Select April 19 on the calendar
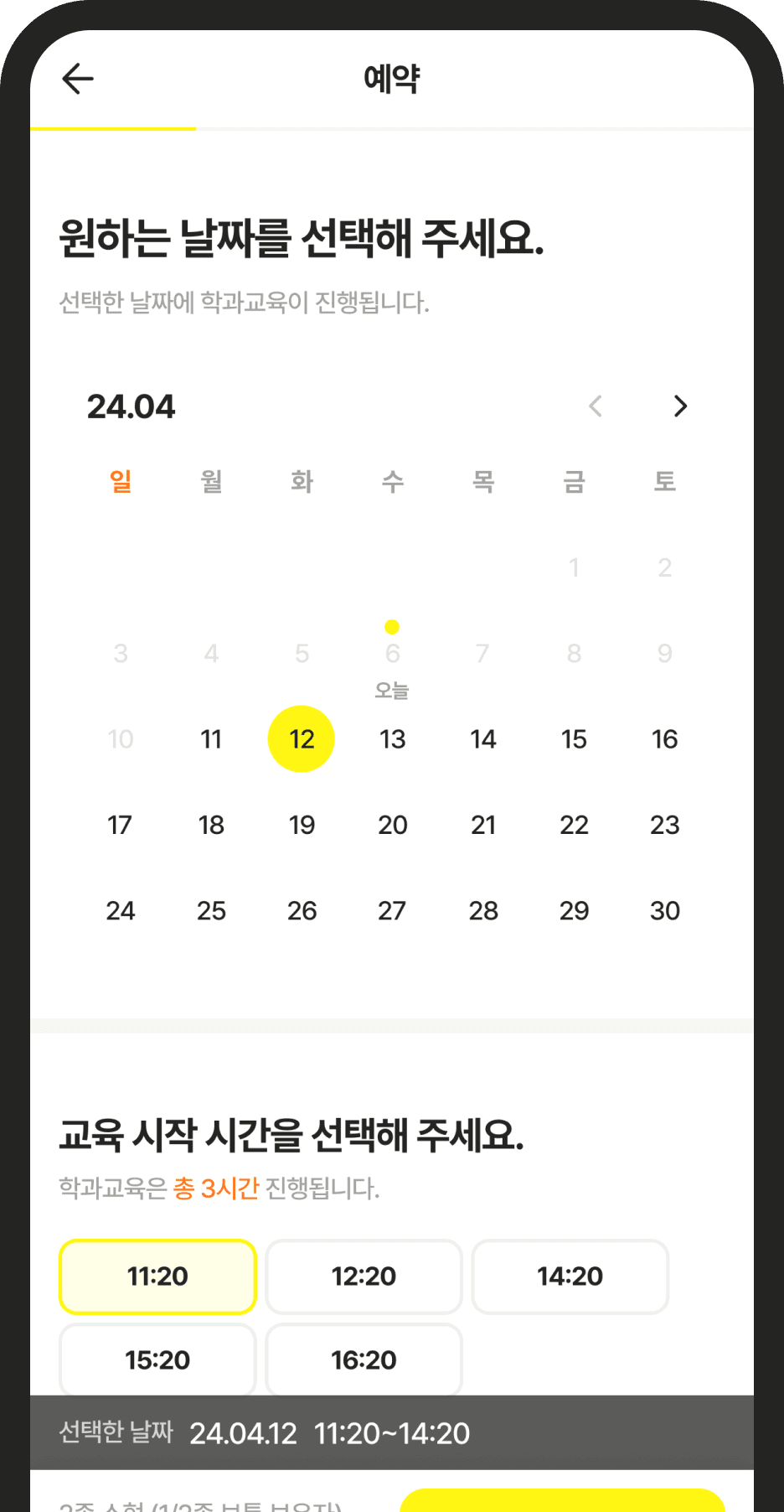The width and height of the screenshot is (784, 1512). (302, 825)
